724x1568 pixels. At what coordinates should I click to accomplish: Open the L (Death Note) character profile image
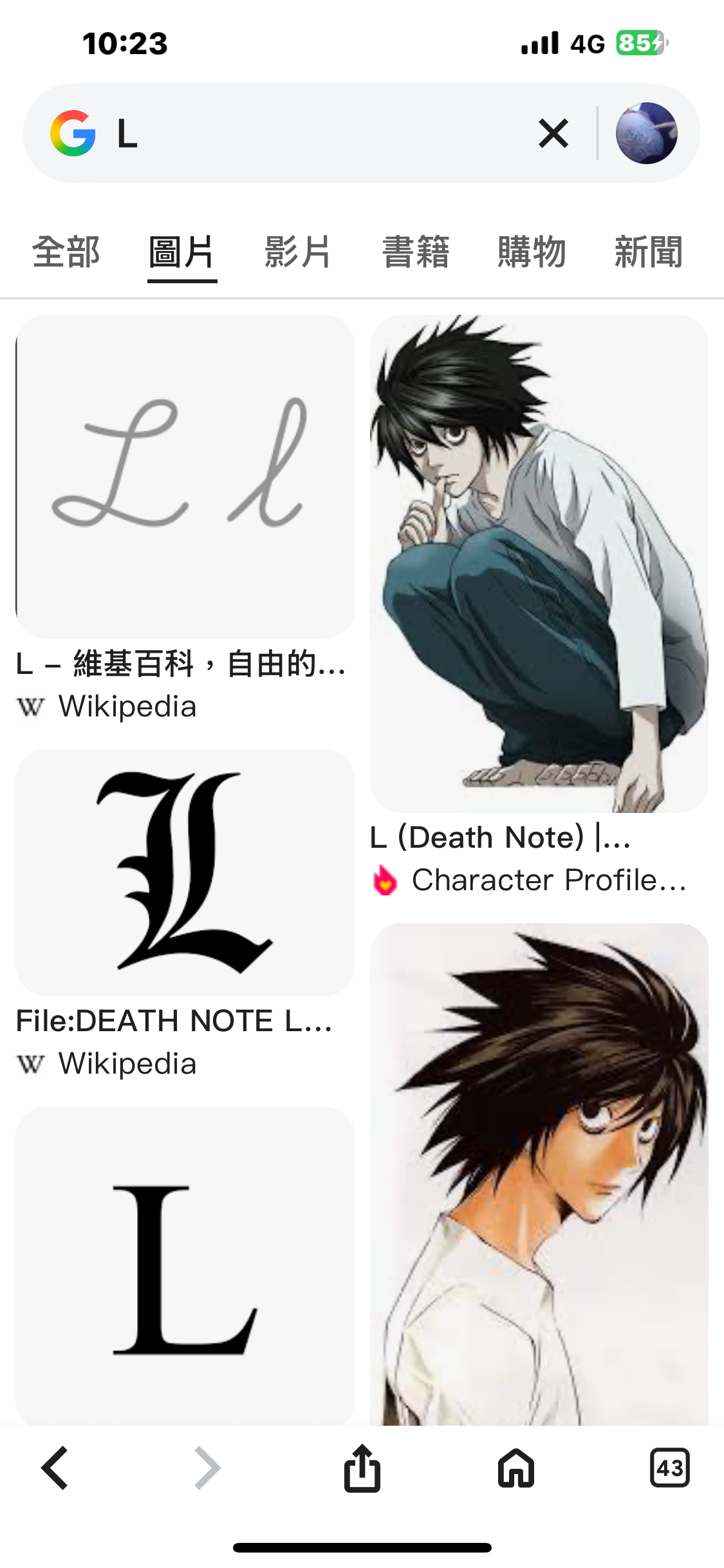click(539, 563)
